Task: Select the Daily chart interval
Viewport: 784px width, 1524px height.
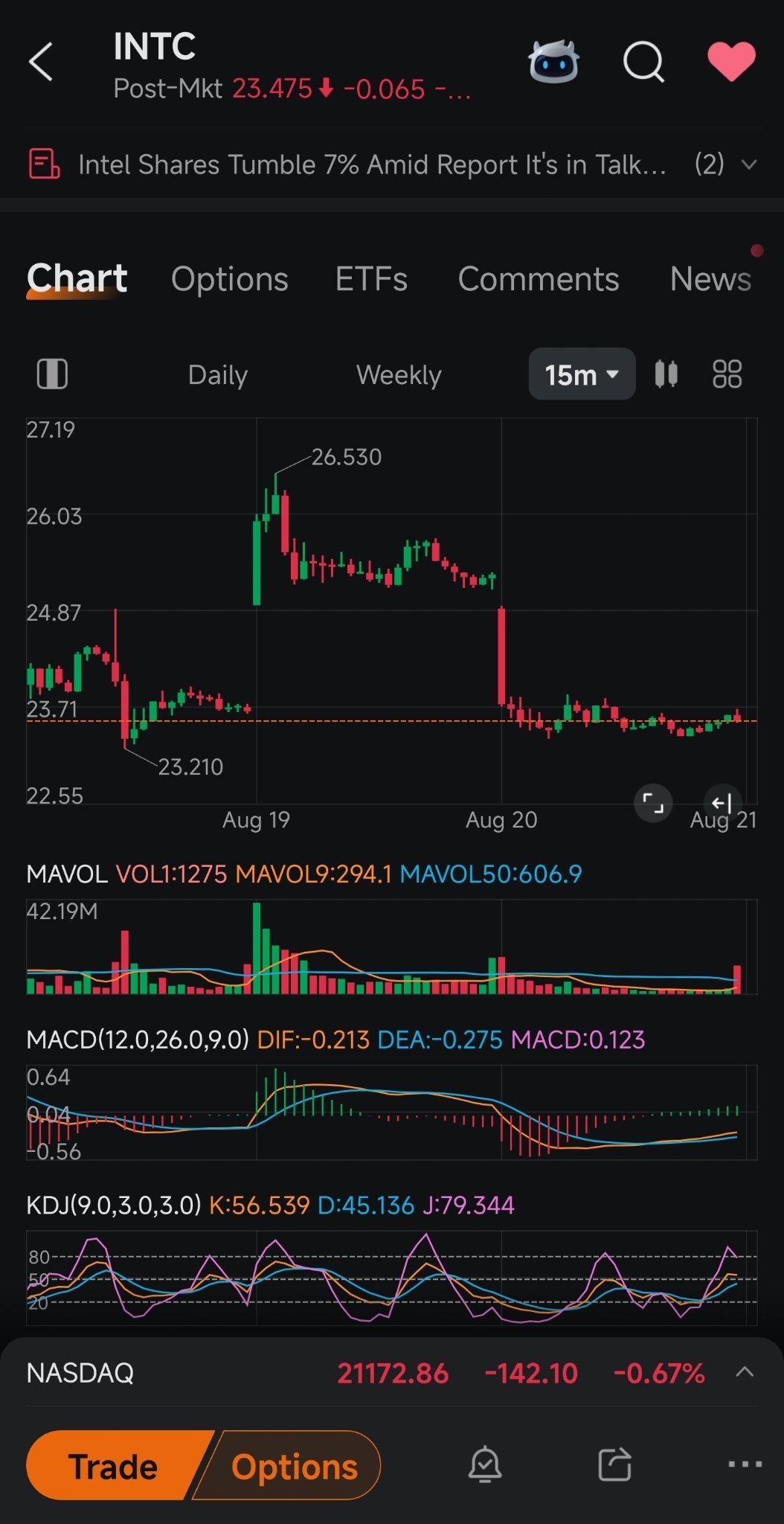Action: tap(218, 375)
